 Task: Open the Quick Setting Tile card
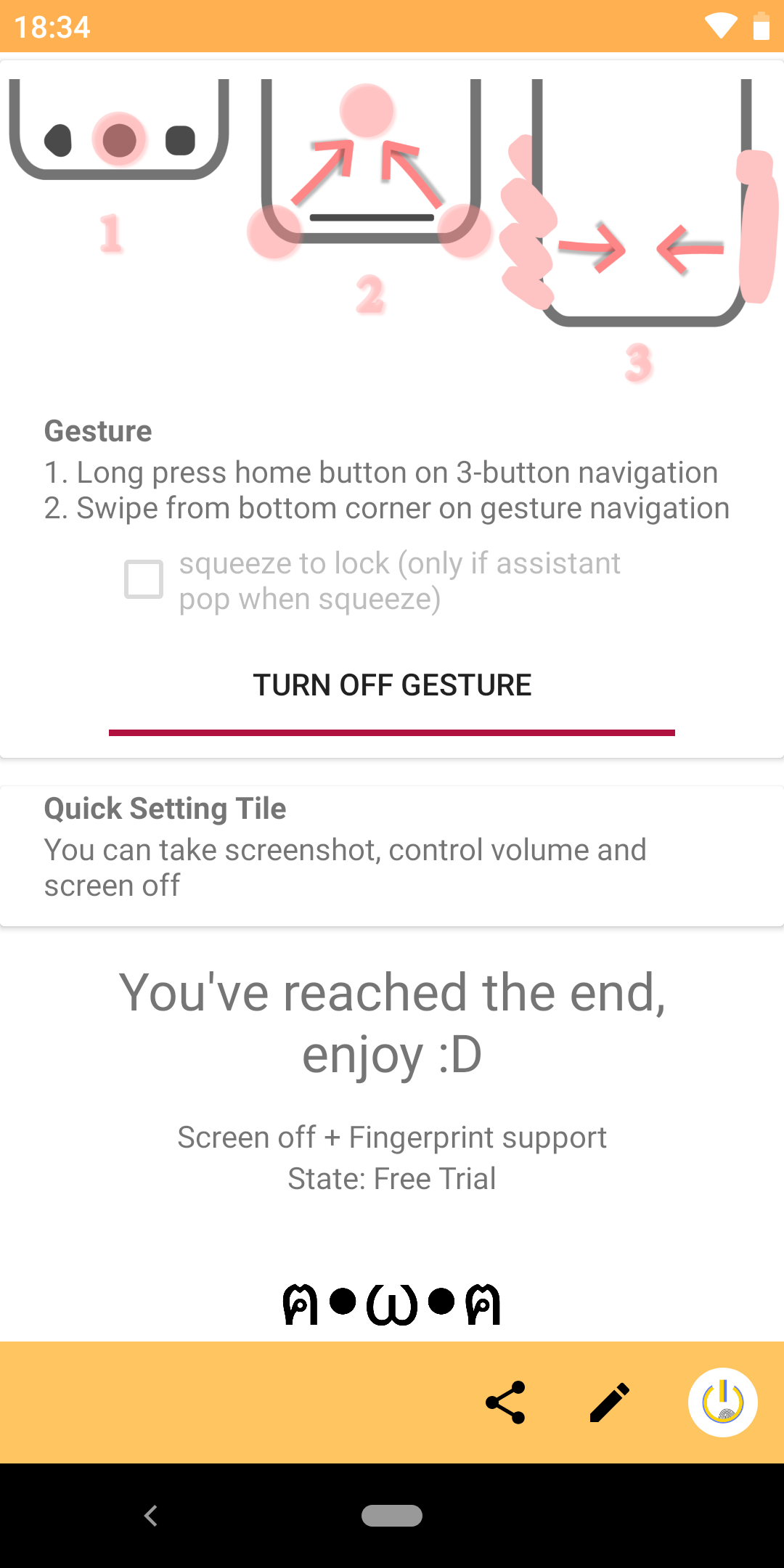[392, 855]
